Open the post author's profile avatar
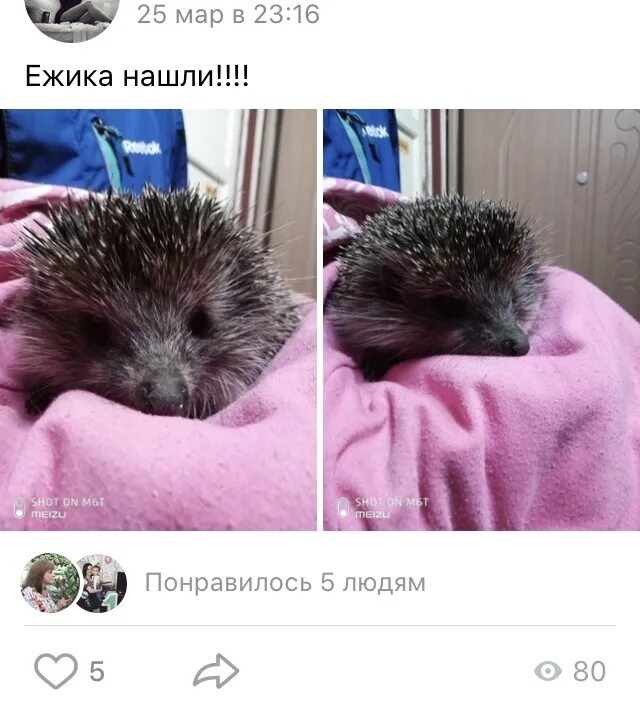640x718 pixels. coord(72,21)
